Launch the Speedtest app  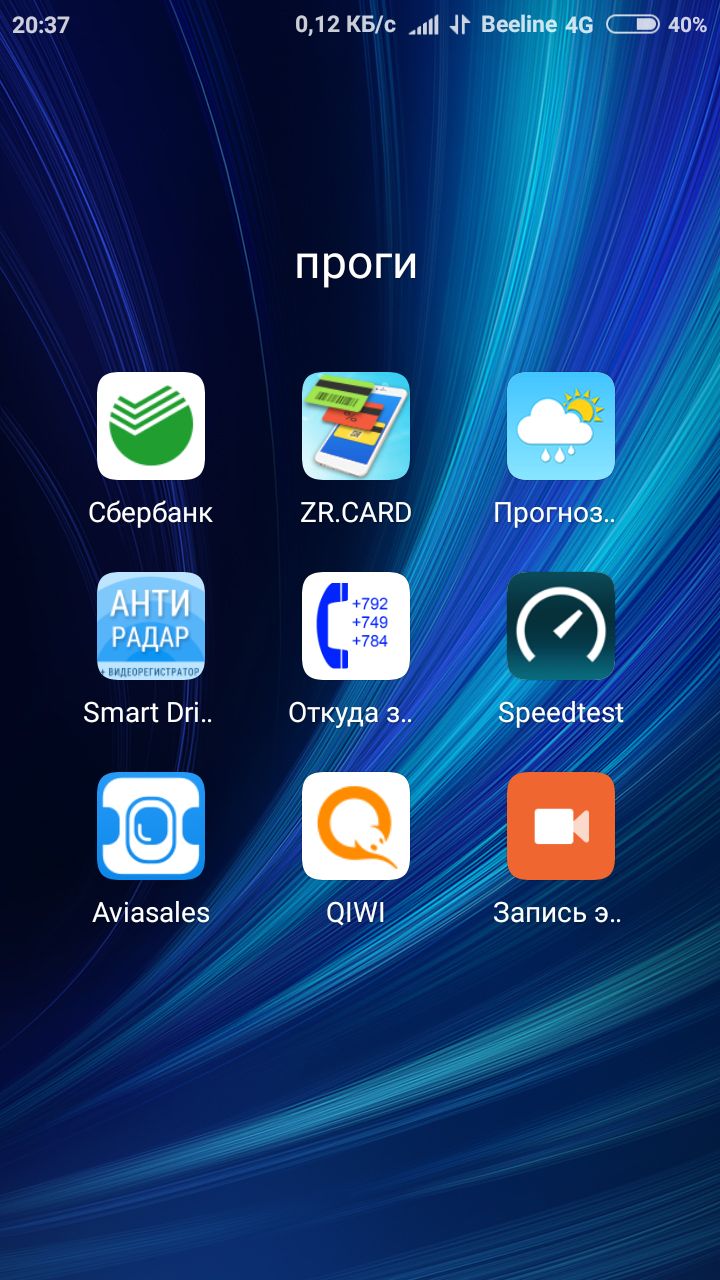pyautogui.click(x=561, y=626)
